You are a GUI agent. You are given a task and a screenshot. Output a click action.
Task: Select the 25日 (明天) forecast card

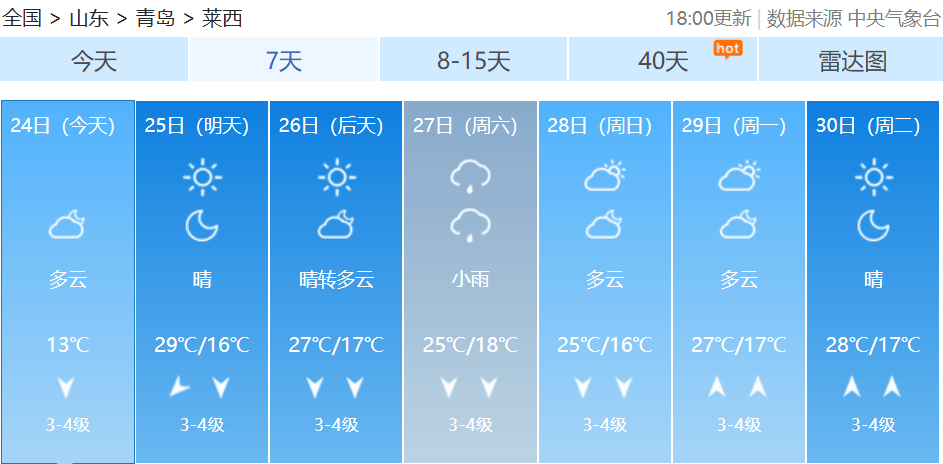[202, 280]
